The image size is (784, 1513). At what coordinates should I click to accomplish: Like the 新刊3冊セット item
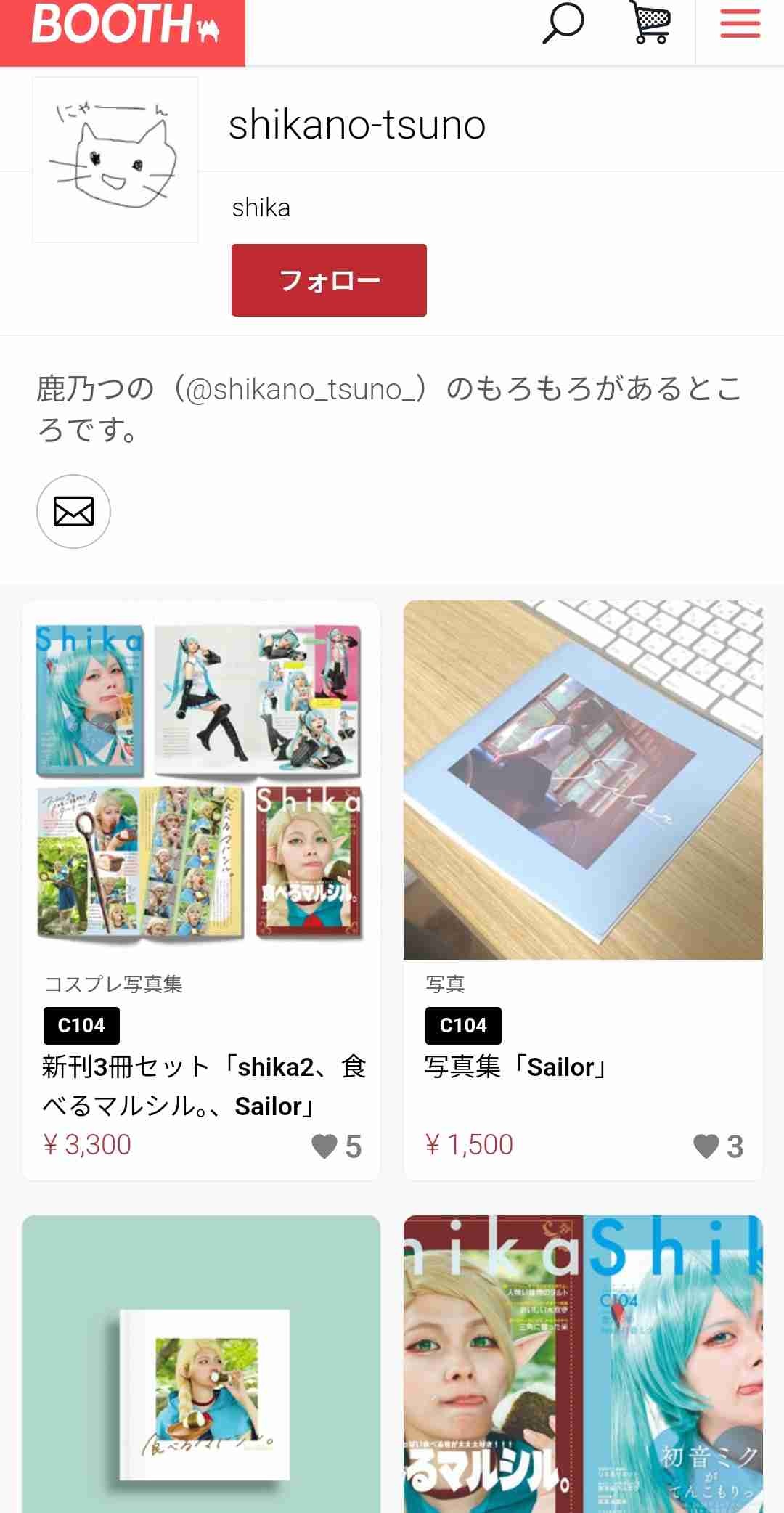(x=325, y=1146)
